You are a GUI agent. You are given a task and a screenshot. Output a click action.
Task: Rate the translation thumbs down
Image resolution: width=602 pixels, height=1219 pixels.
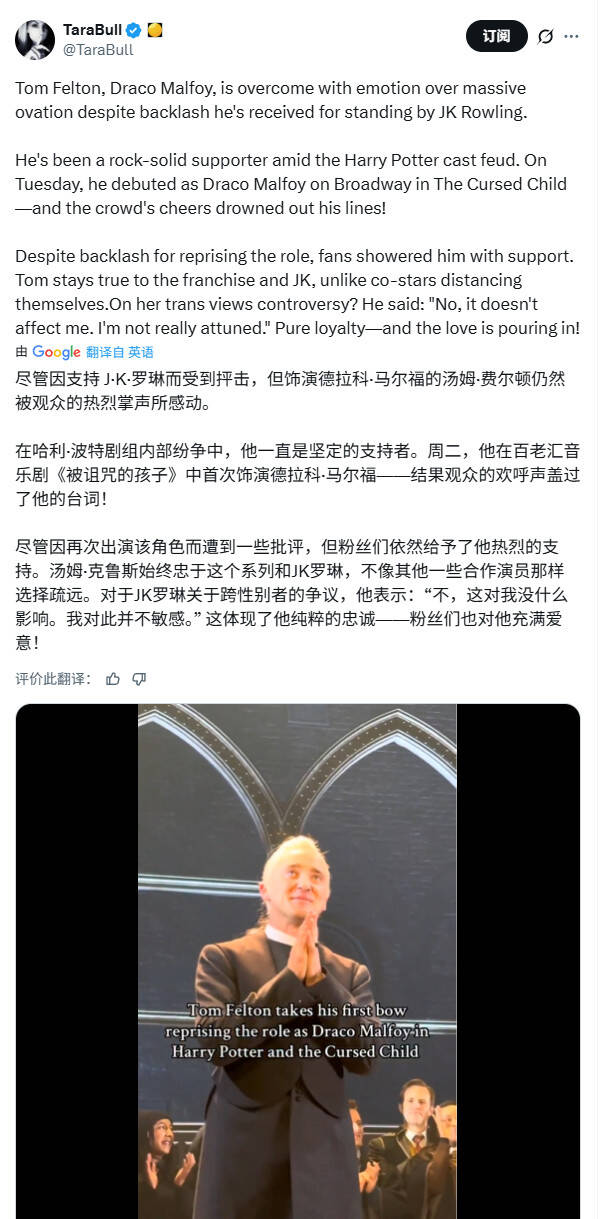coord(139,679)
